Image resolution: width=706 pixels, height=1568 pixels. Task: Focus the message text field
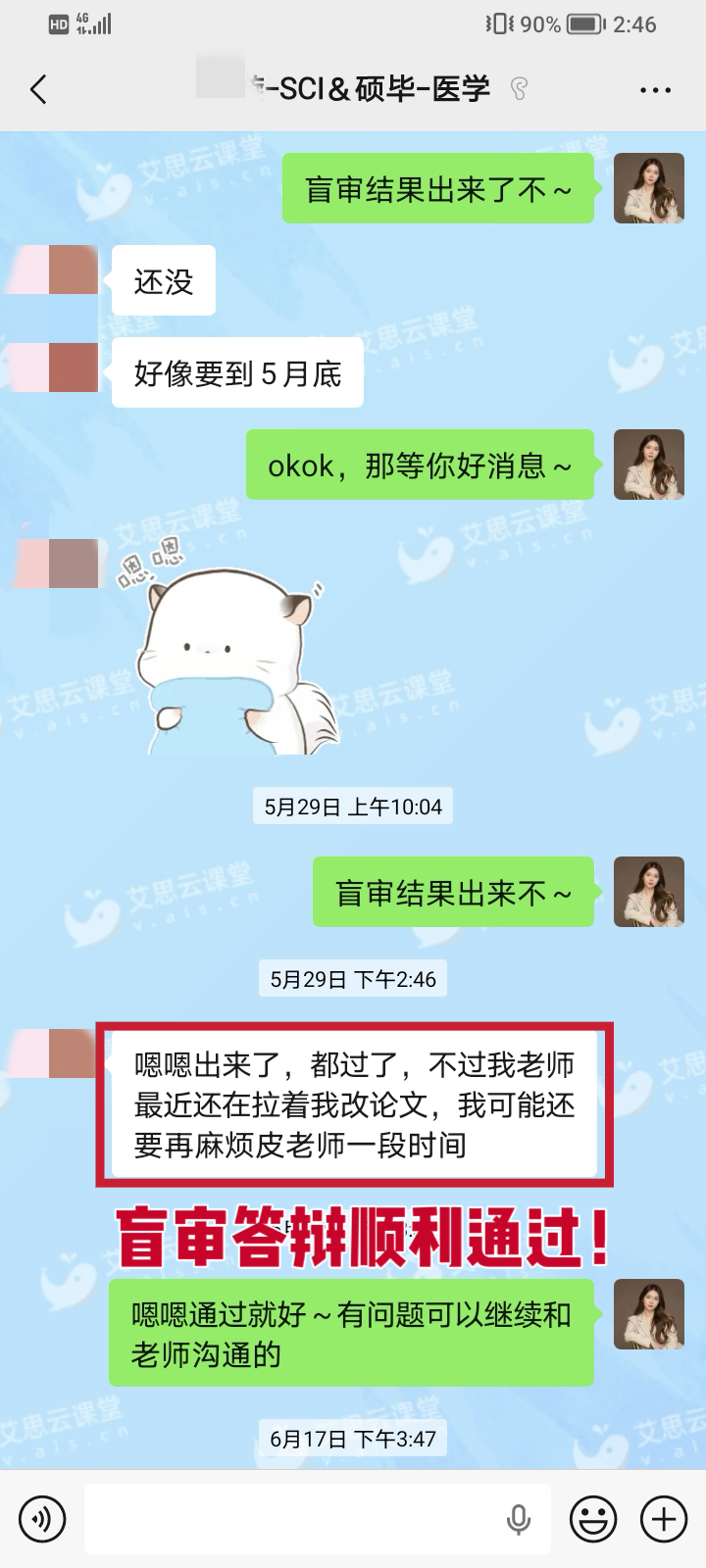pos(294,1520)
